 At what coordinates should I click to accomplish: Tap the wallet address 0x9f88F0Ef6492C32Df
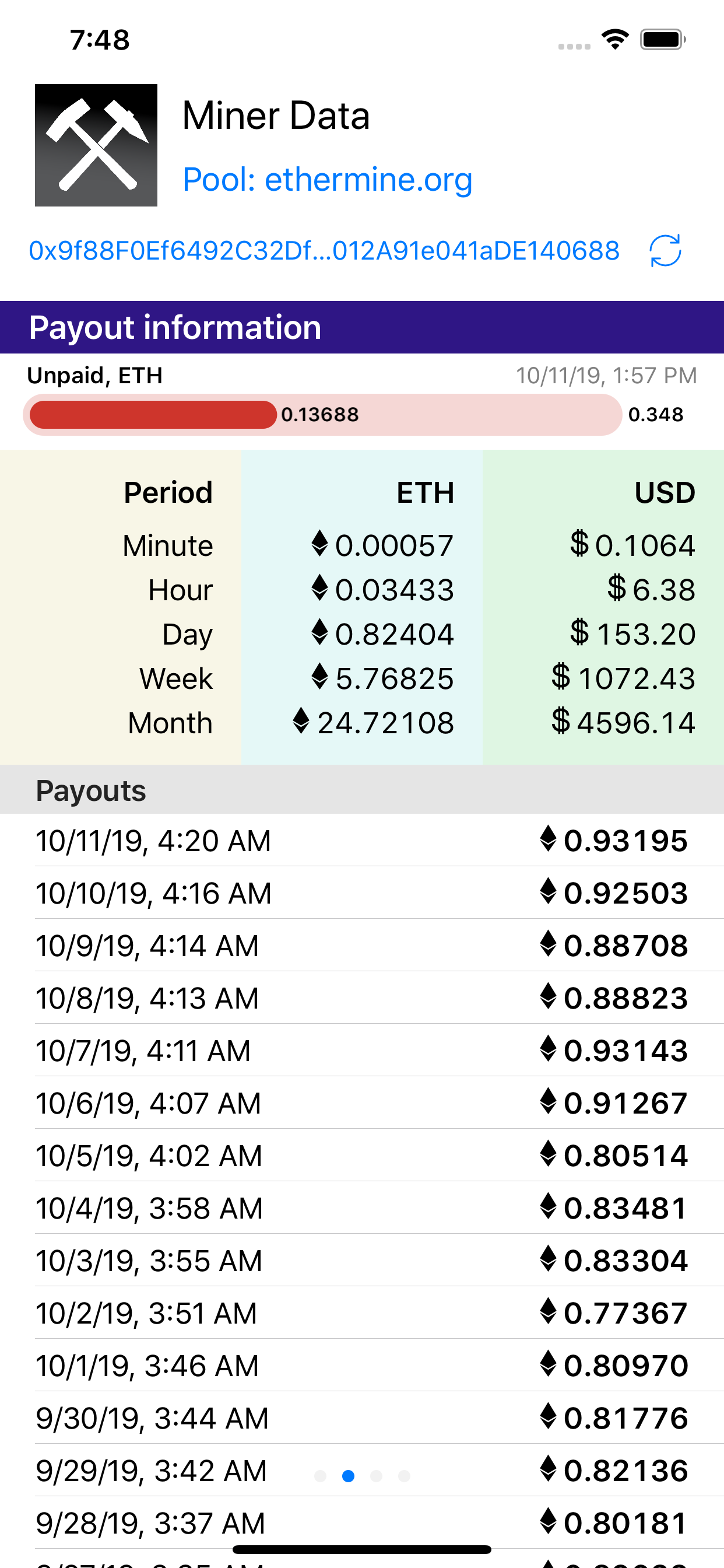click(324, 251)
